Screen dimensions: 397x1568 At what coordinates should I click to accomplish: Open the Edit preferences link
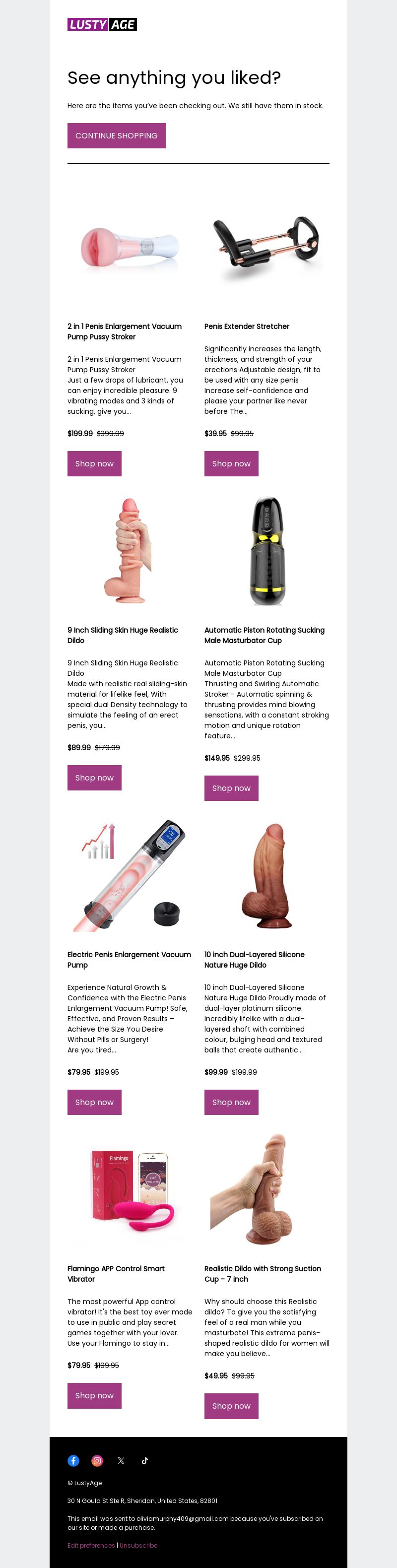pyautogui.click(x=91, y=1546)
